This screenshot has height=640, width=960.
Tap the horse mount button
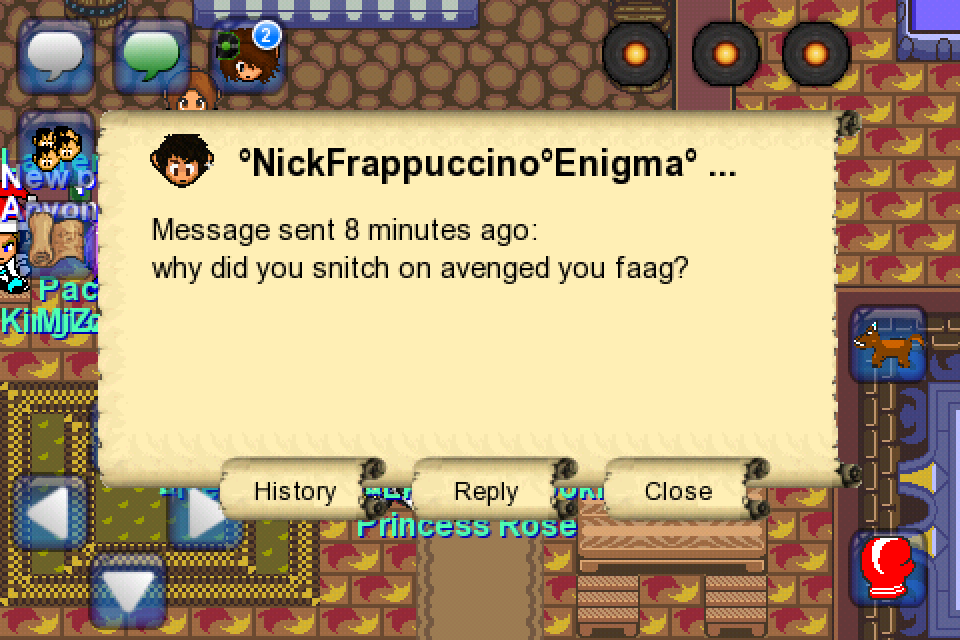coord(887,345)
